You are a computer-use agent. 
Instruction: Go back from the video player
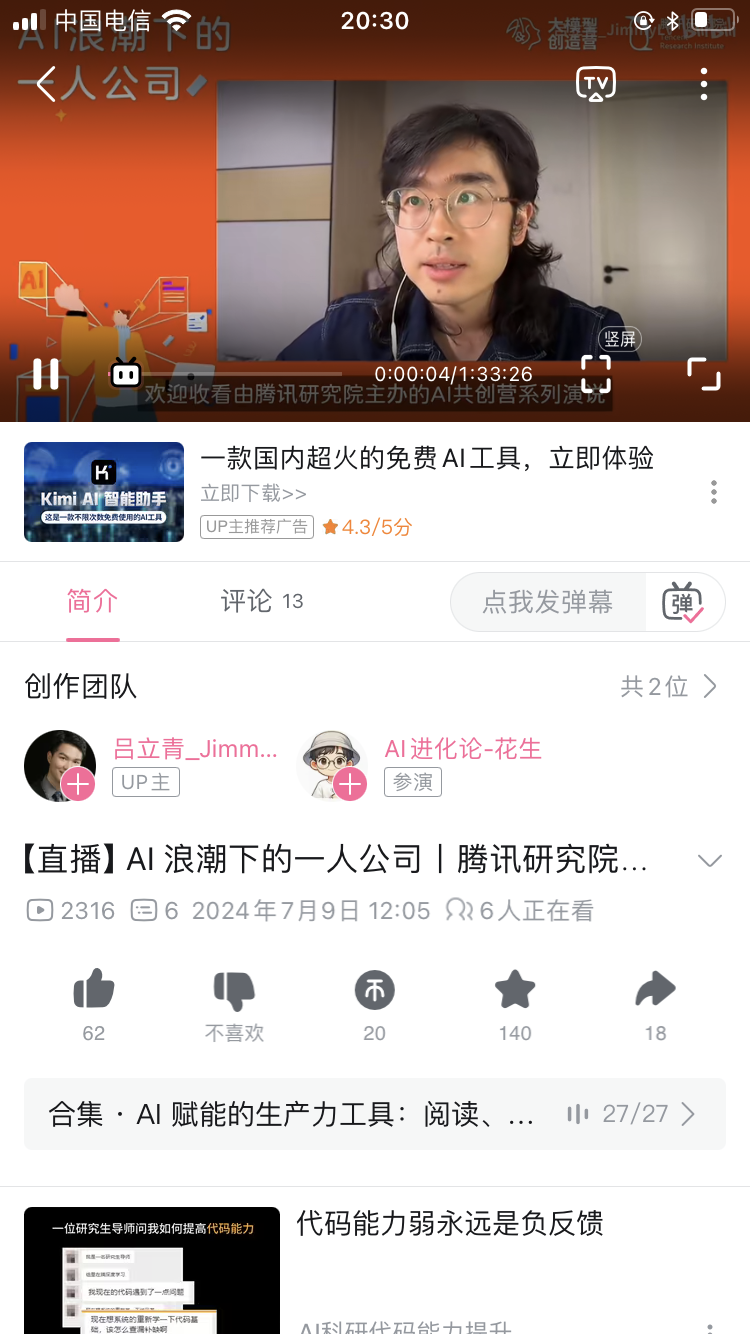(45, 85)
